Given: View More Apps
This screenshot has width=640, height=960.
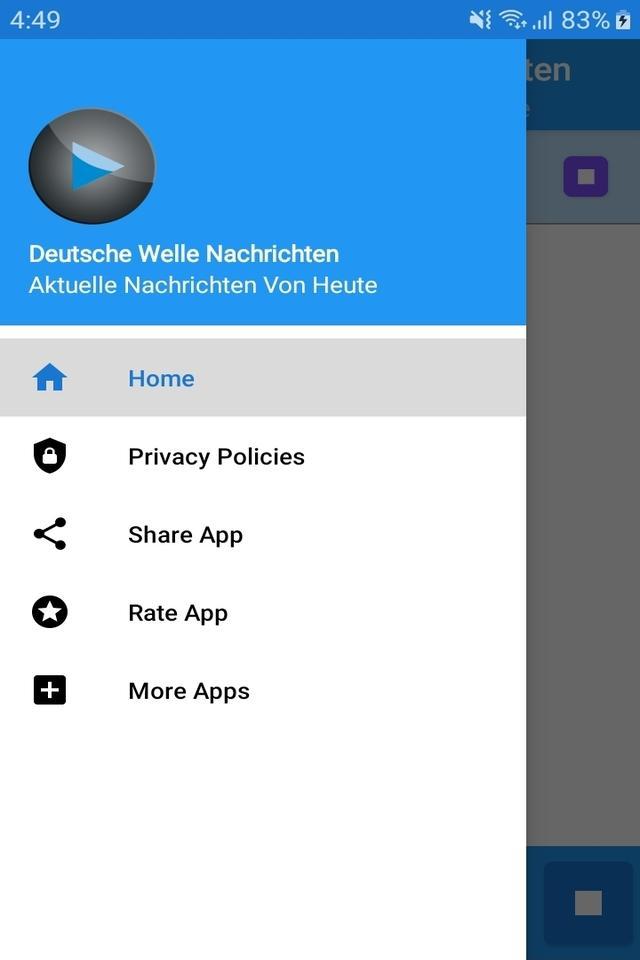Looking at the screenshot, I should pos(189,691).
